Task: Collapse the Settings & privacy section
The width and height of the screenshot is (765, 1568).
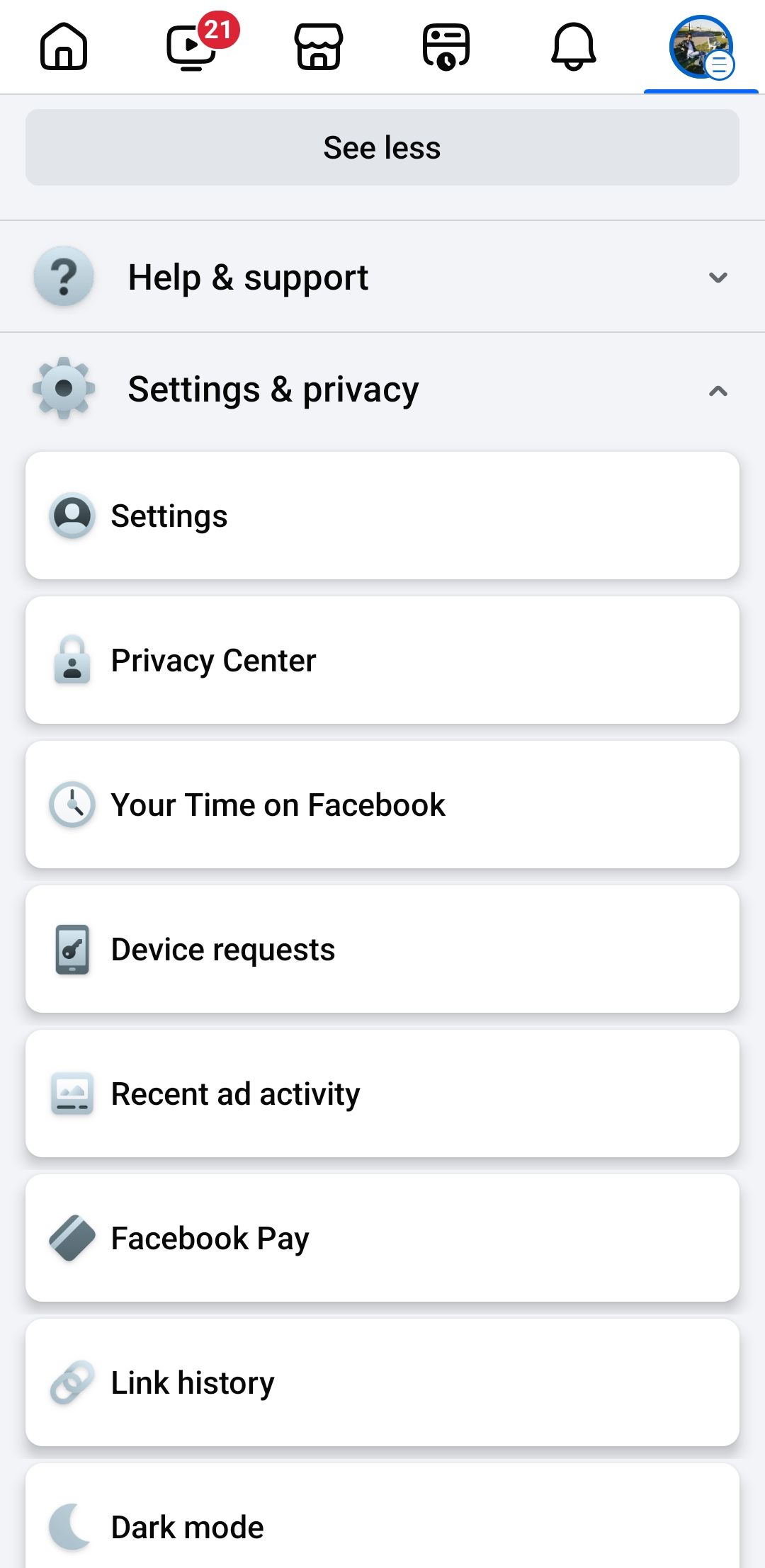Action: coord(718,390)
